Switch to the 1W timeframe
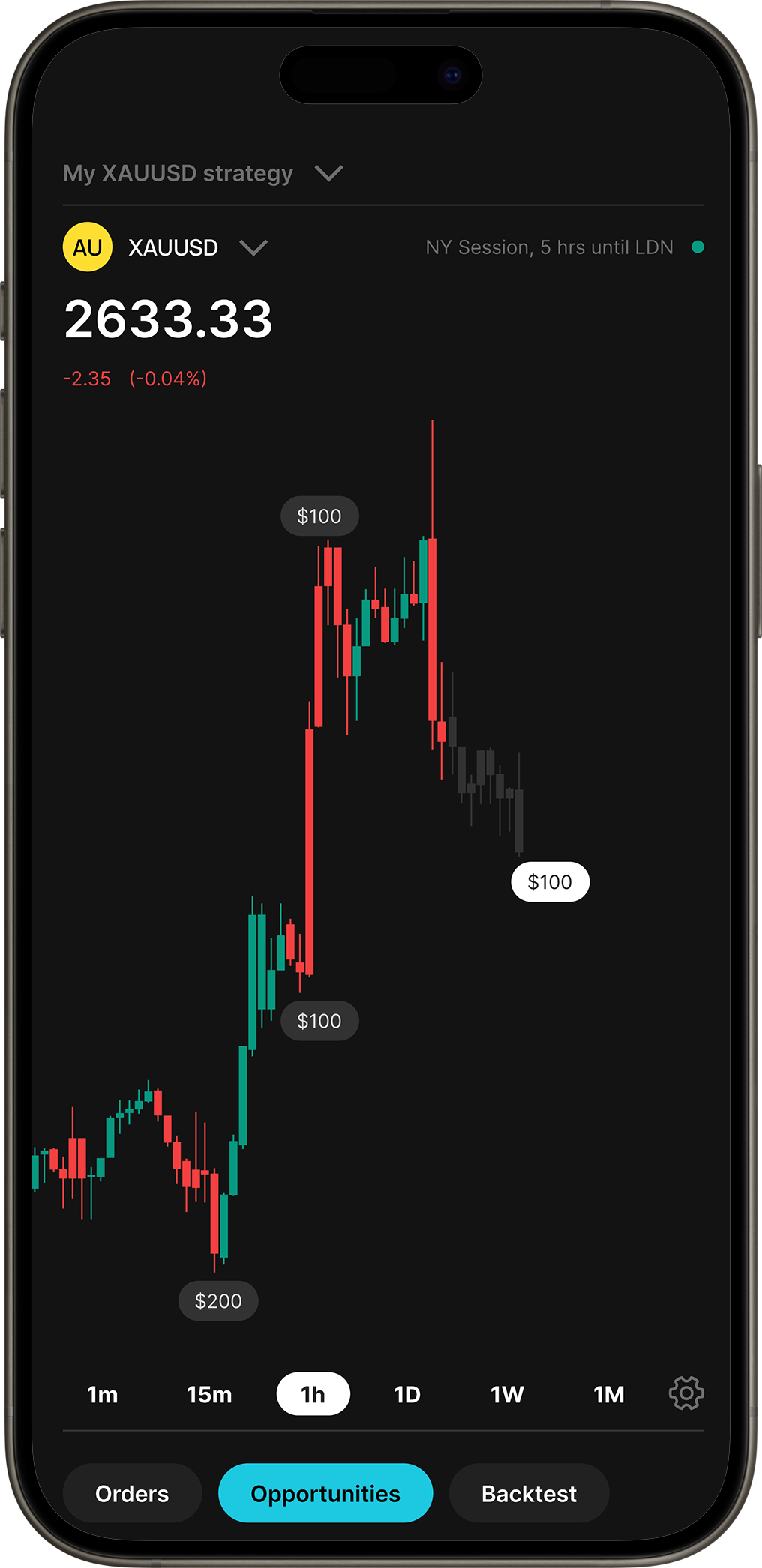This screenshot has width=762, height=1568. click(507, 1395)
